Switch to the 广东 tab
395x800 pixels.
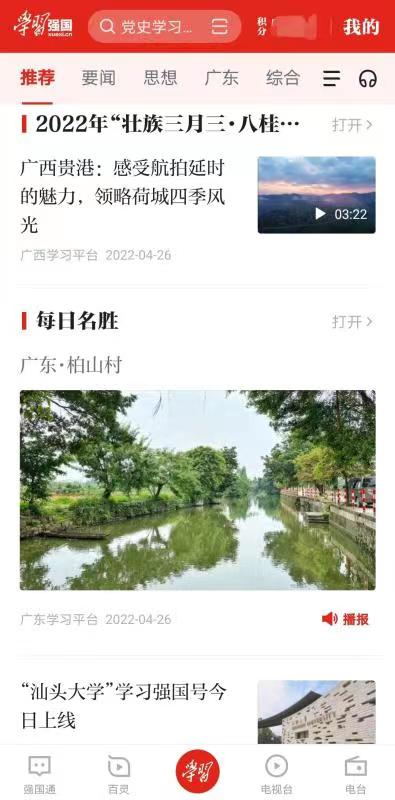coord(221,78)
